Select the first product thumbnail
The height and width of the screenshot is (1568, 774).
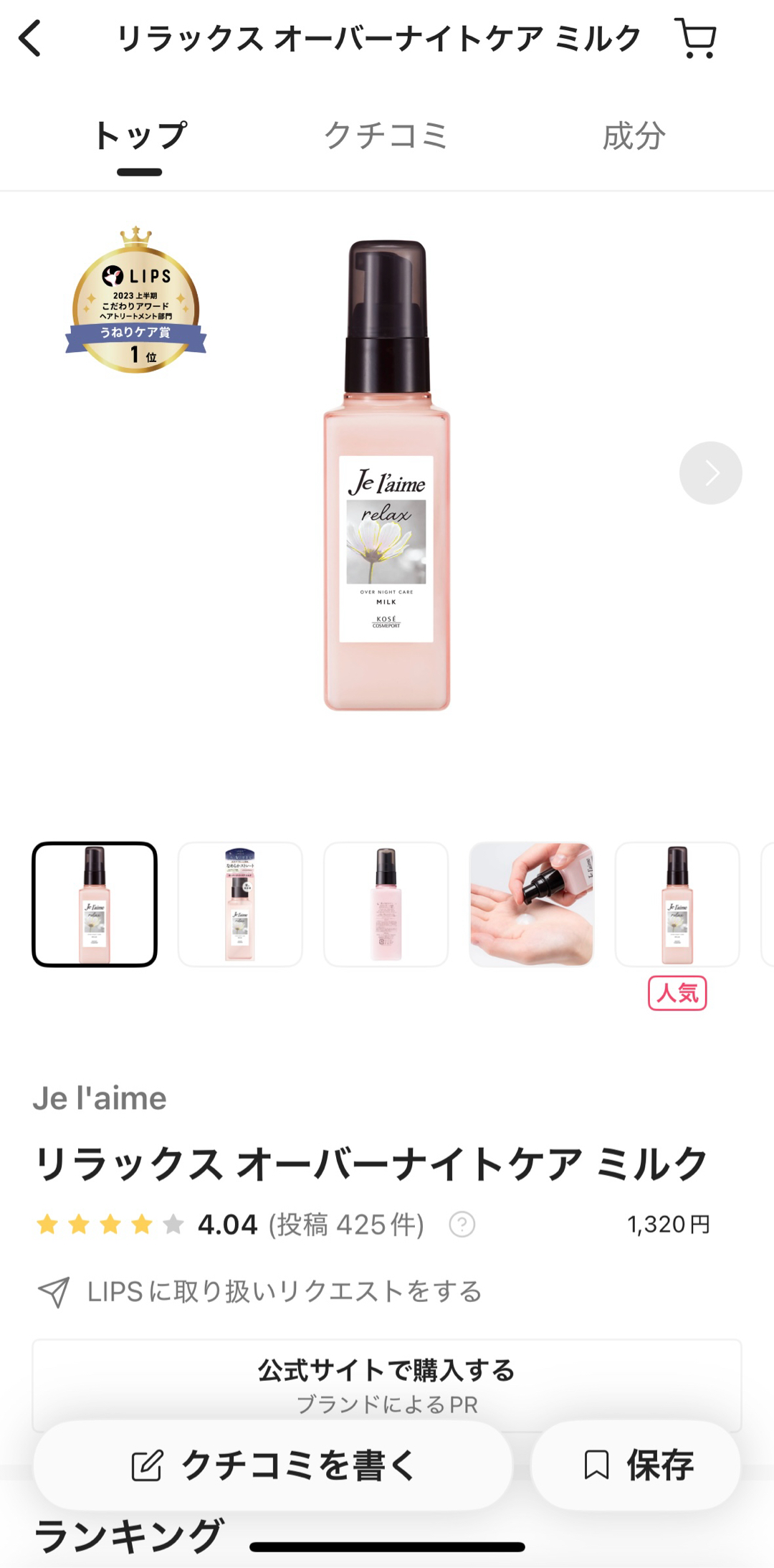click(x=95, y=904)
